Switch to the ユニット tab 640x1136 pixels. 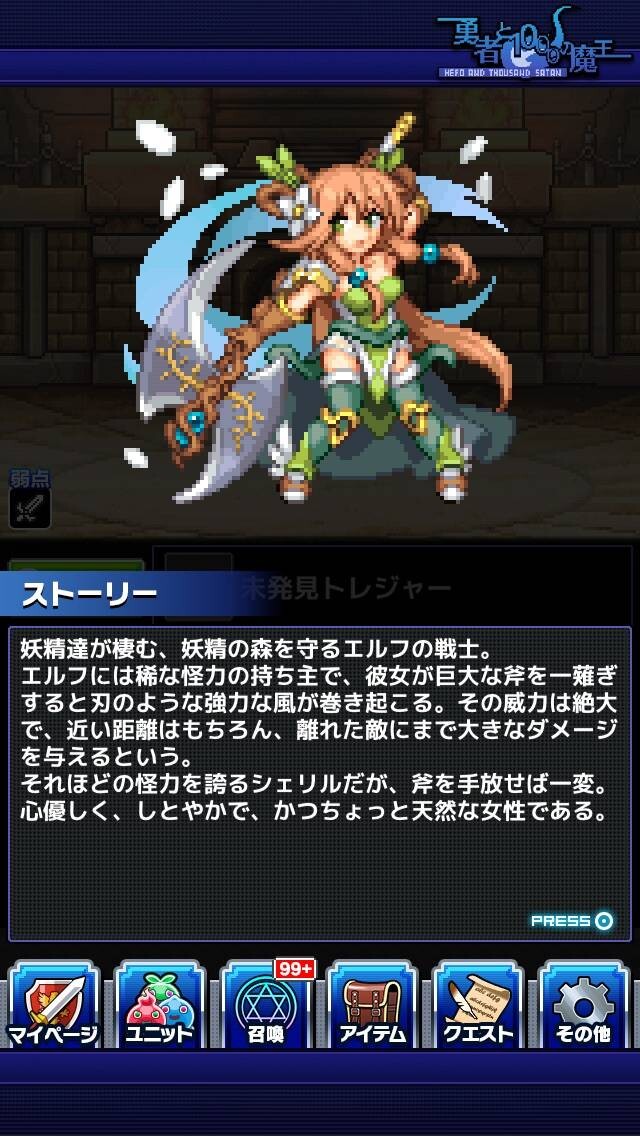pos(159,1004)
